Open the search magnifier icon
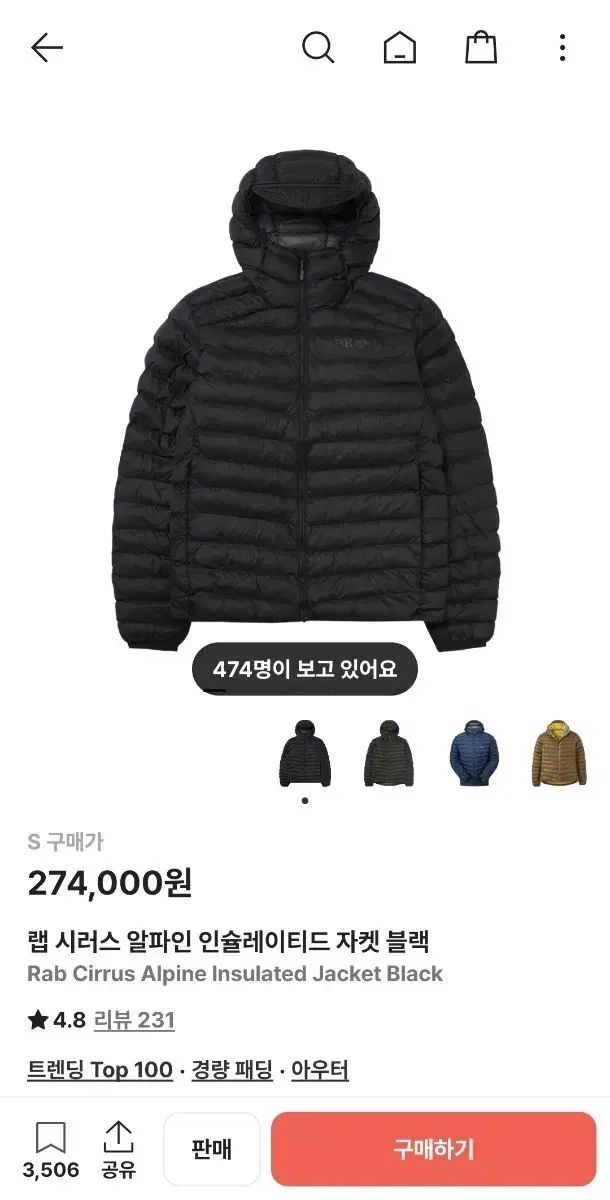 click(x=318, y=47)
